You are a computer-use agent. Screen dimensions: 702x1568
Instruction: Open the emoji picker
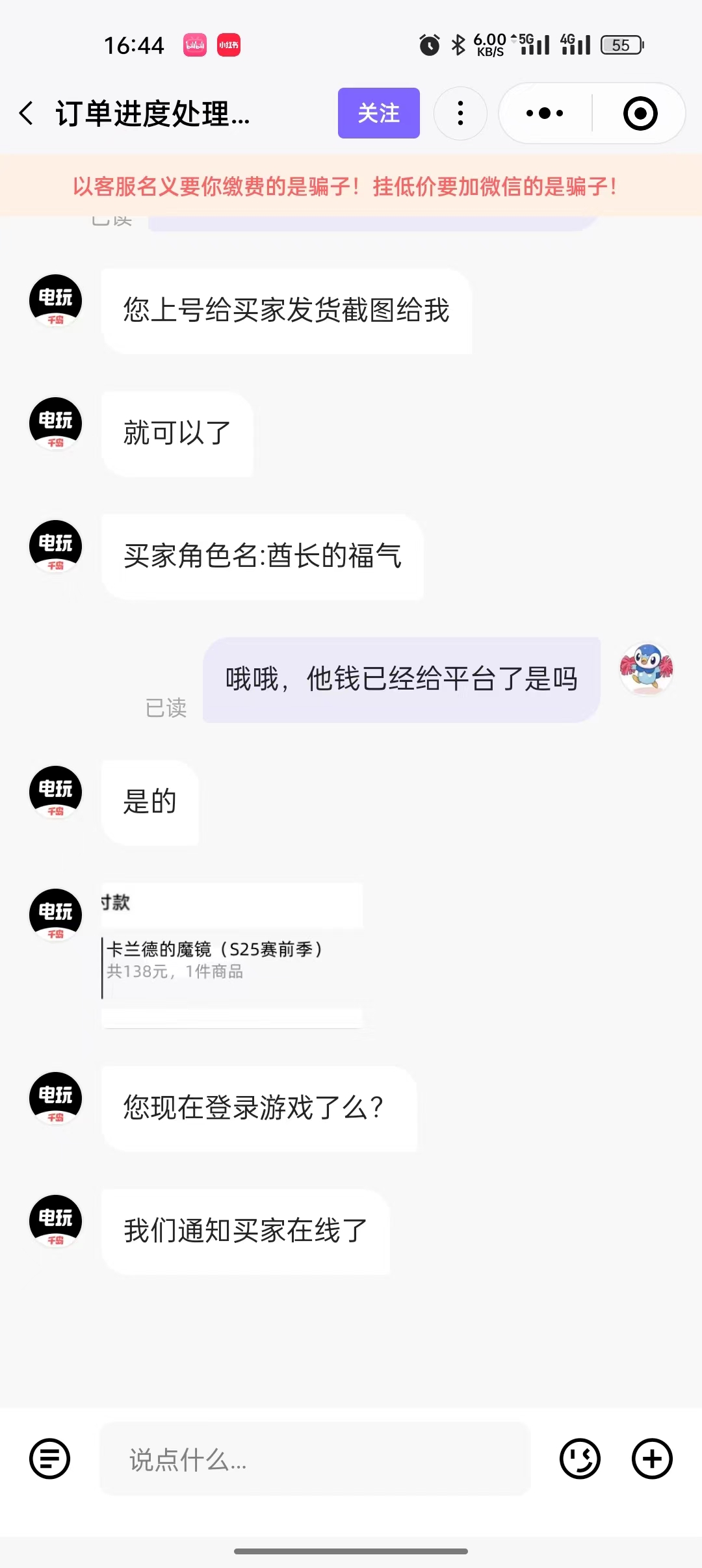[580, 1459]
